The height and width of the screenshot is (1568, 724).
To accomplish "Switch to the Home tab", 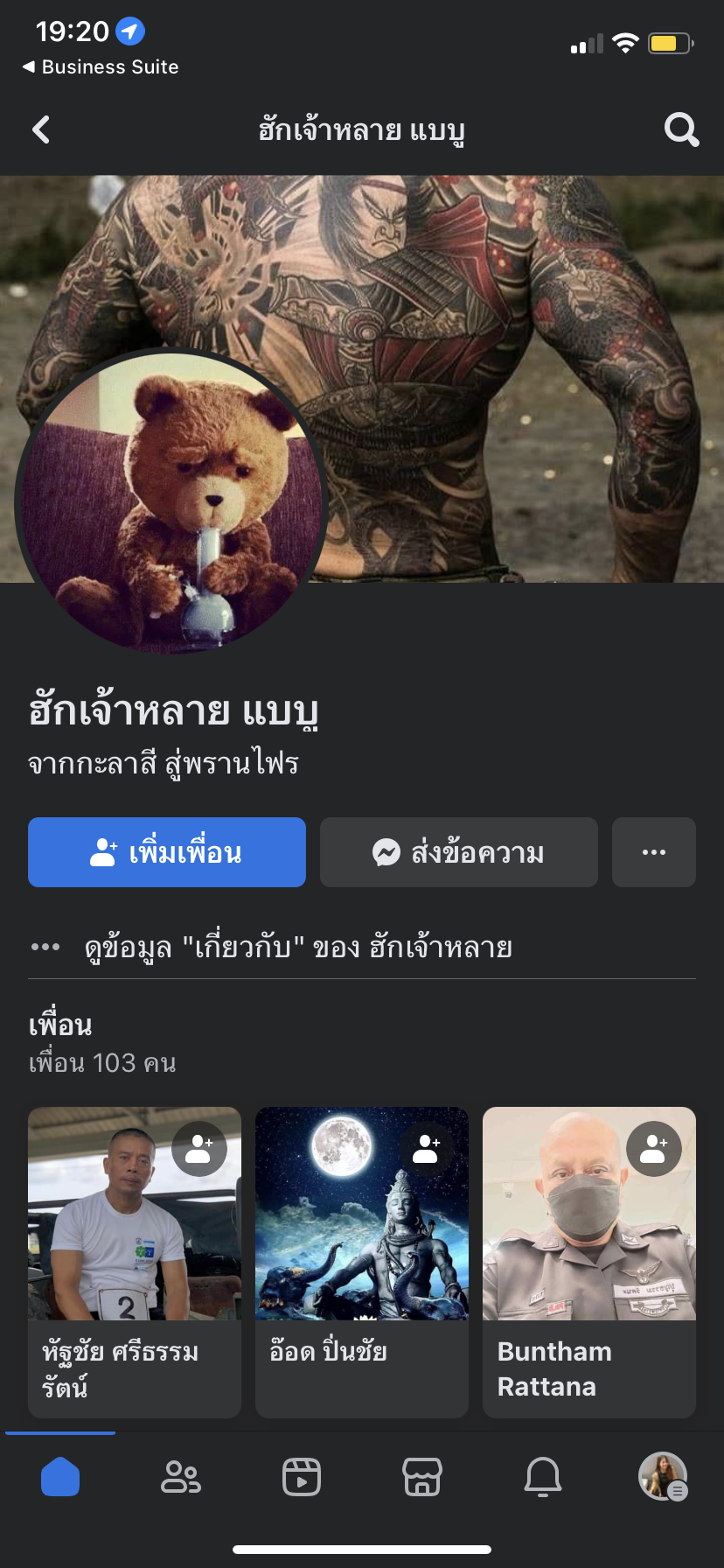I will point(60,1477).
